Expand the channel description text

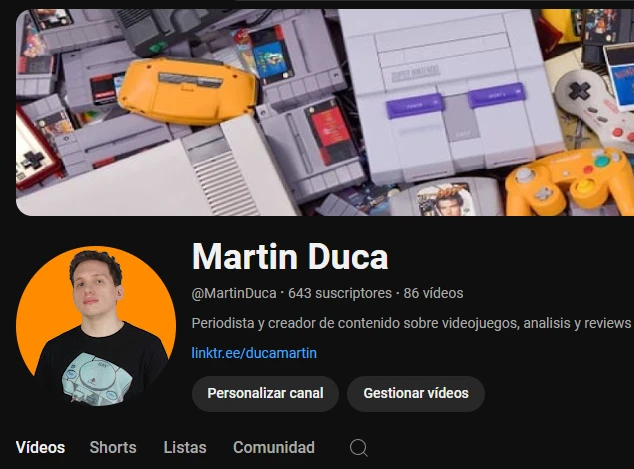(x=410, y=324)
